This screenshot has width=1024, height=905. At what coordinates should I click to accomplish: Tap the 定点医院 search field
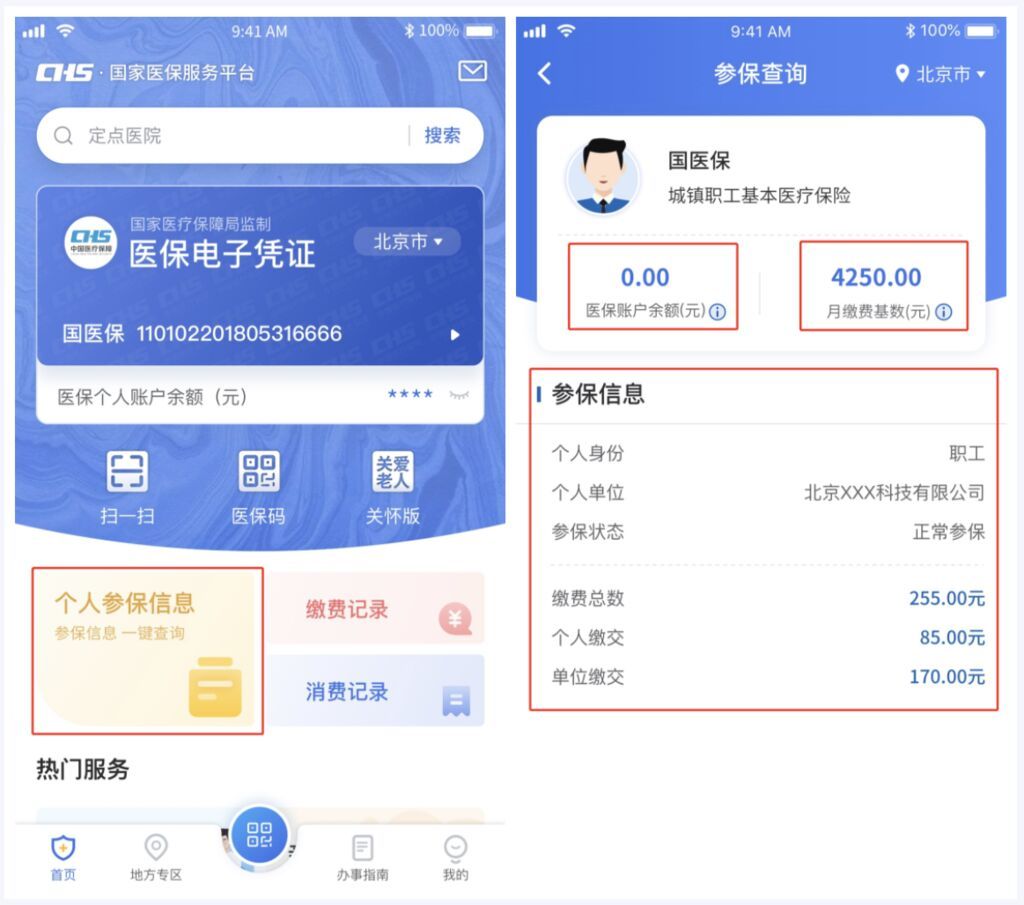(x=230, y=136)
